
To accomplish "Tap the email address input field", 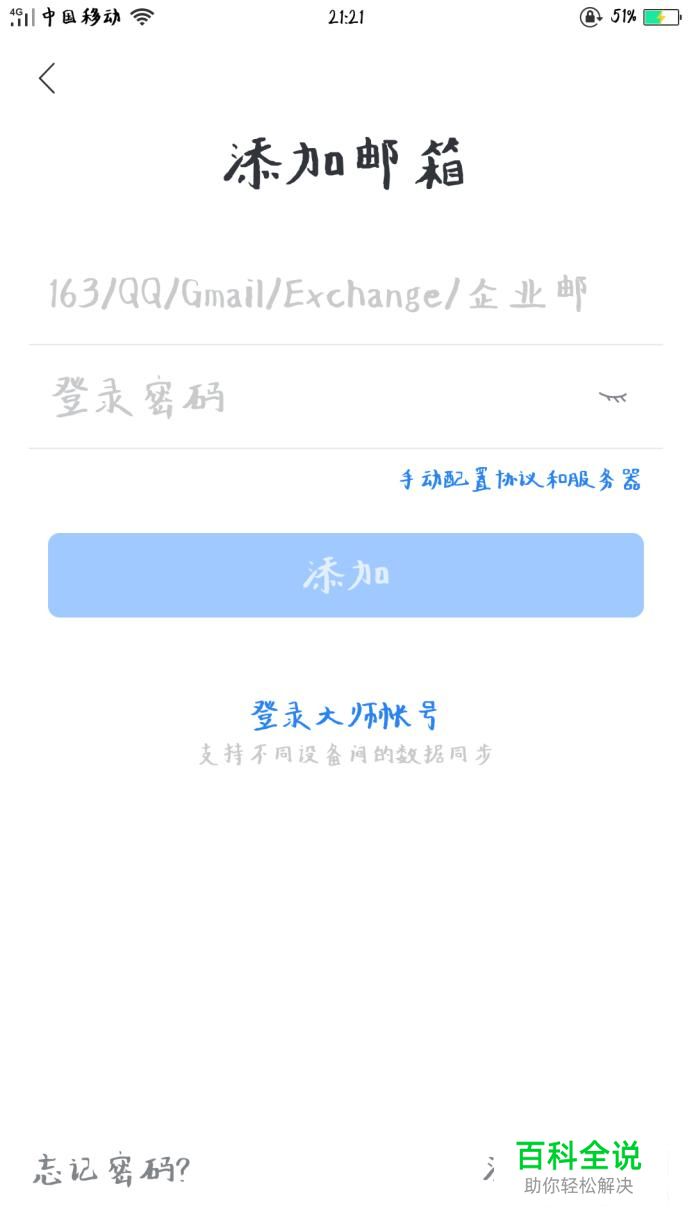I will (x=318, y=295).
